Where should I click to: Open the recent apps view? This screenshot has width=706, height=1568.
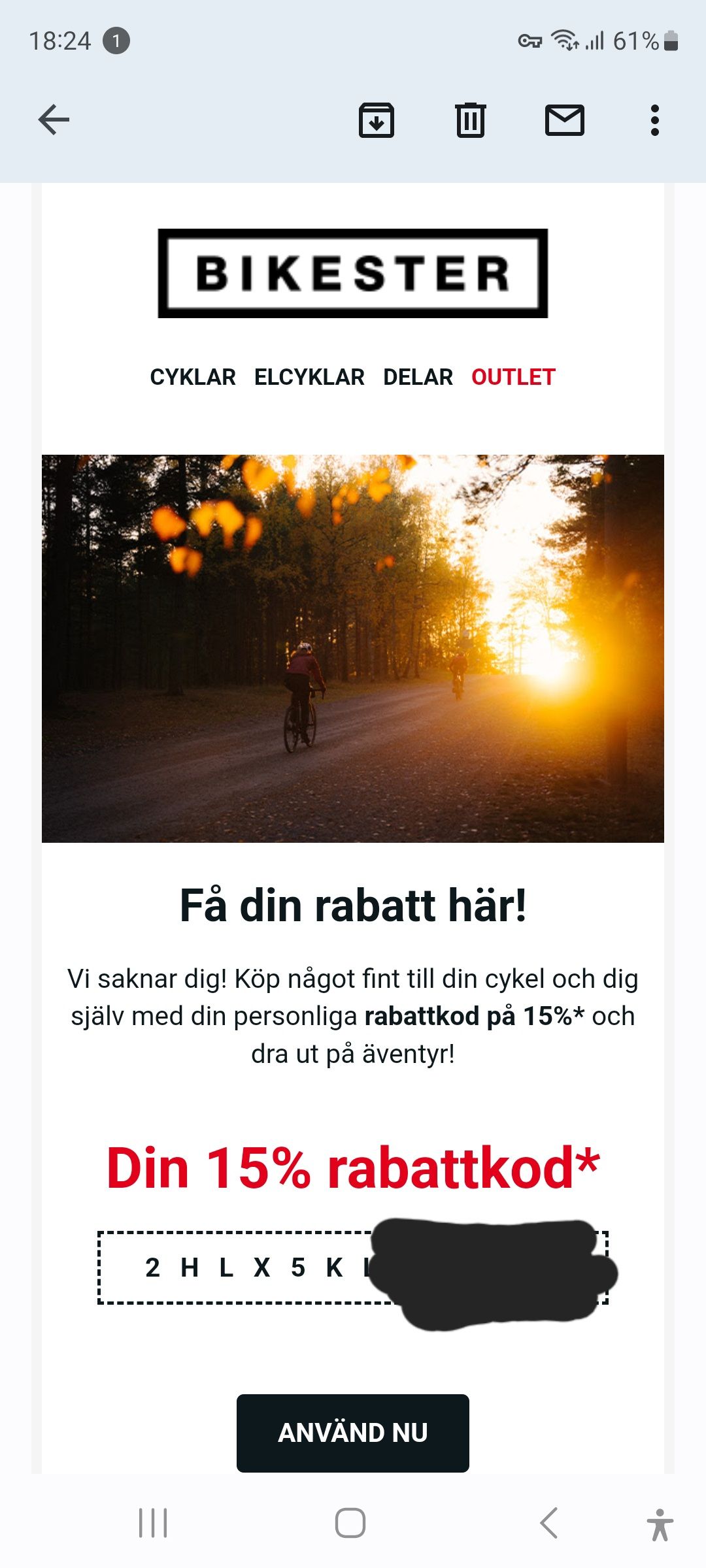(153, 1523)
